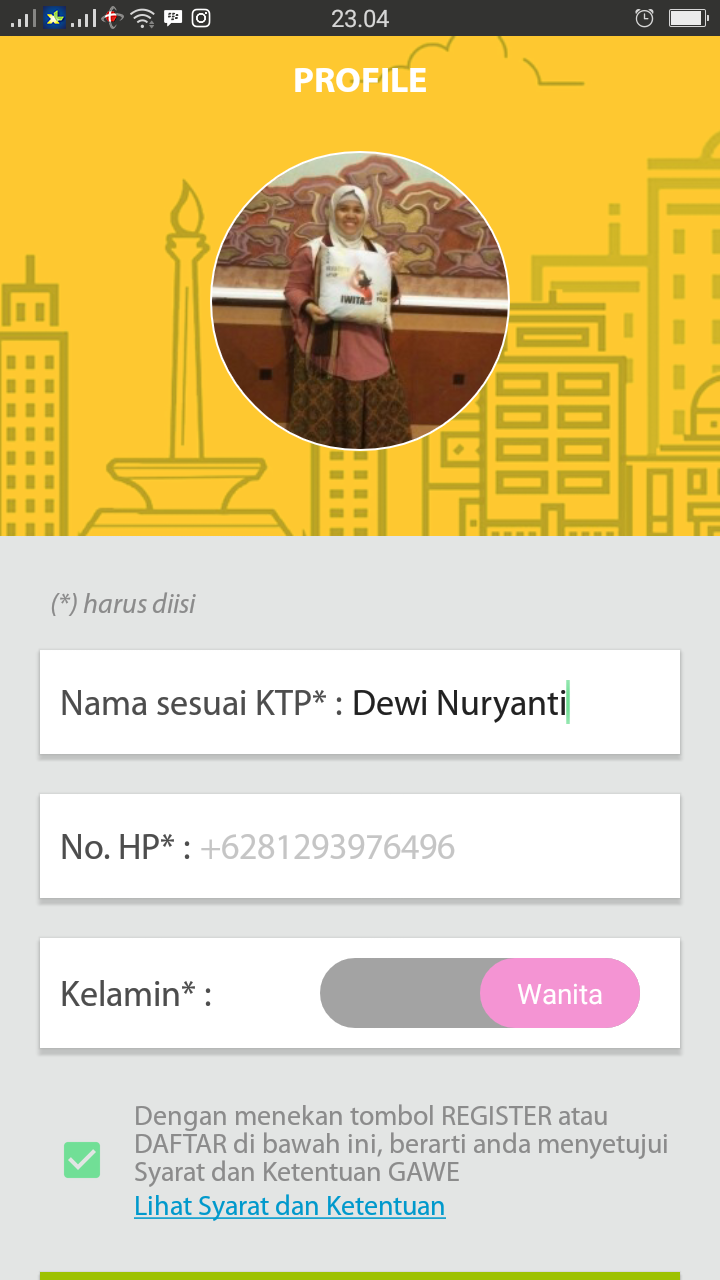Open Lihat Syarat dan Ketentuan link
Image resolution: width=720 pixels, height=1280 pixels.
290,1206
